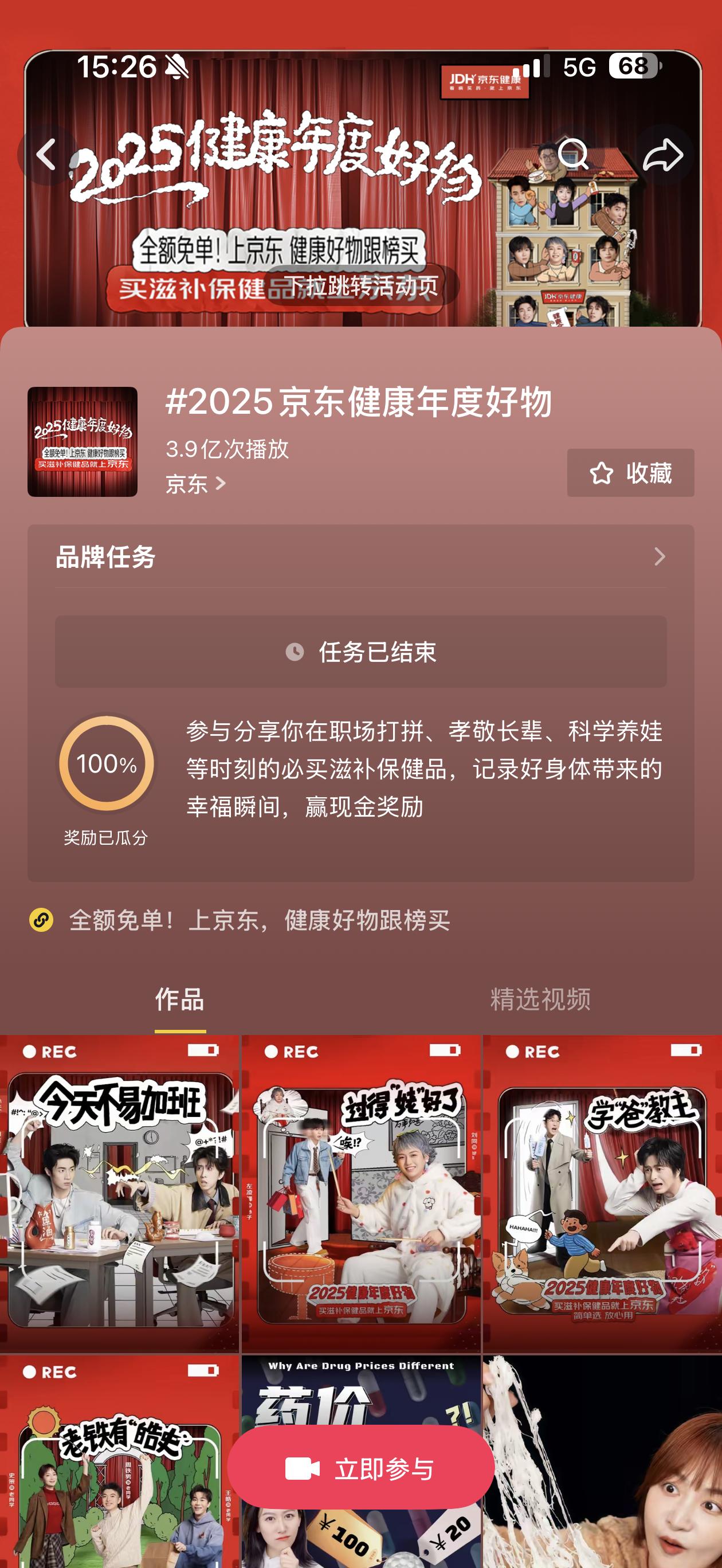Open link 全额免单！上京东，健康好物跟榜买
The height and width of the screenshot is (1568, 722).
tap(260, 920)
